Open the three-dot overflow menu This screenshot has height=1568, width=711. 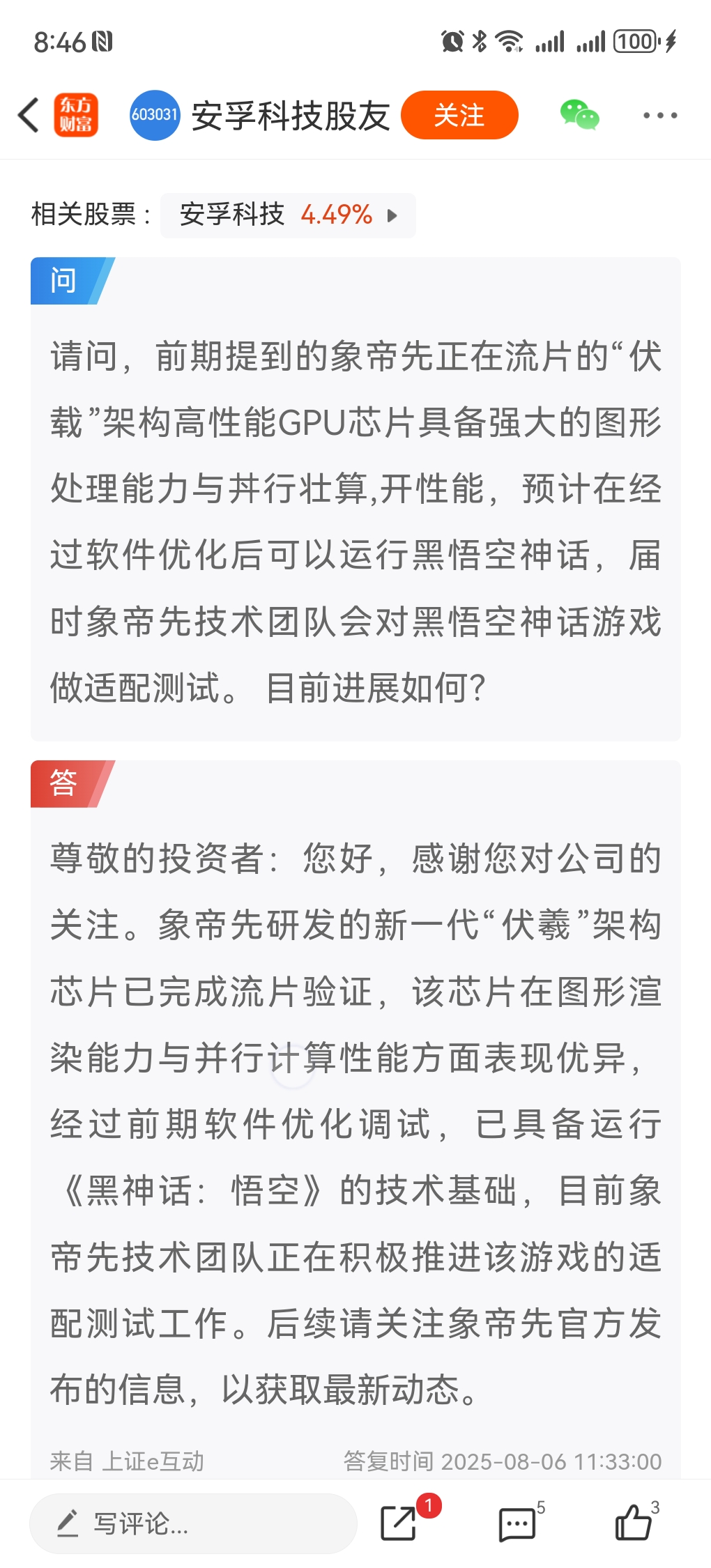pyautogui.click(x=659, y=115)
